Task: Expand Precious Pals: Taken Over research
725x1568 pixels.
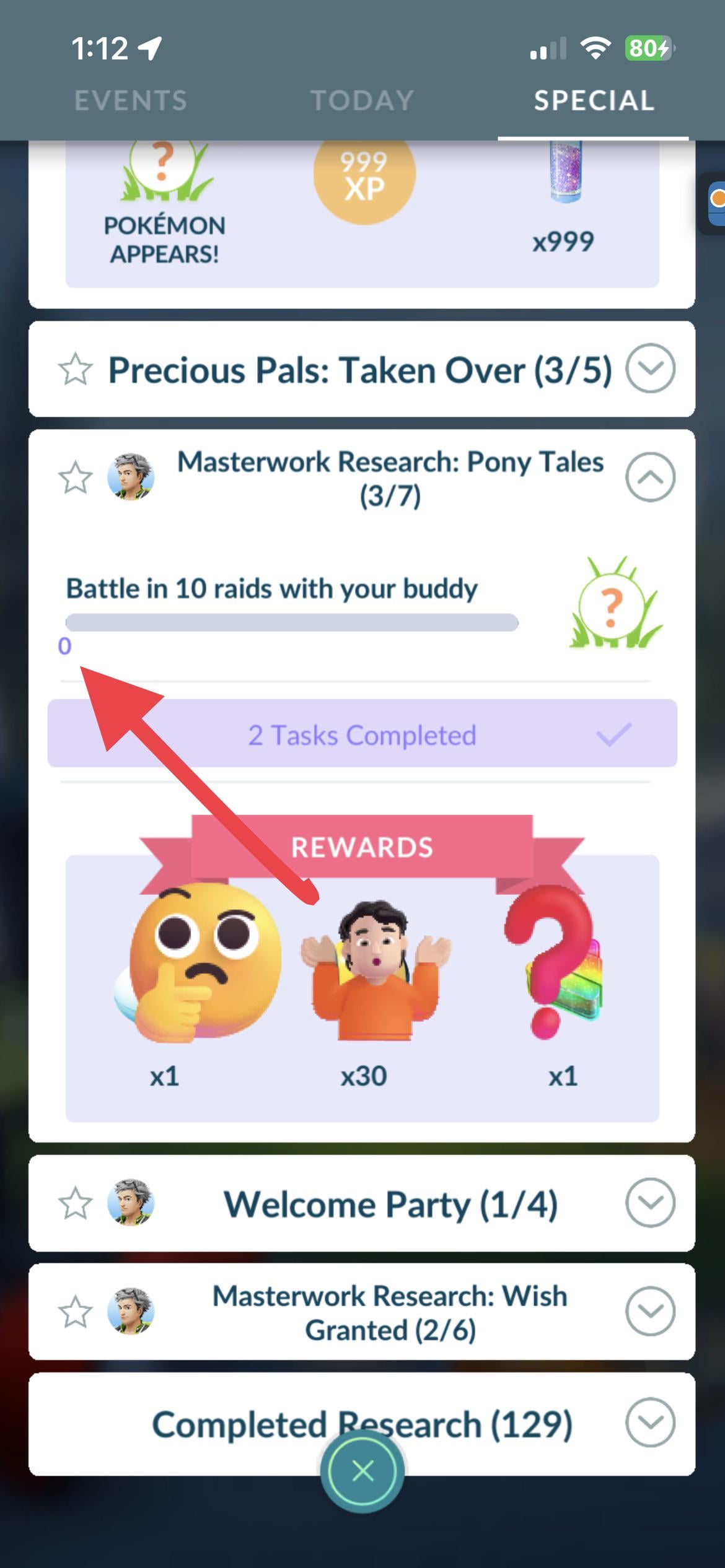Action: point(649,368)
